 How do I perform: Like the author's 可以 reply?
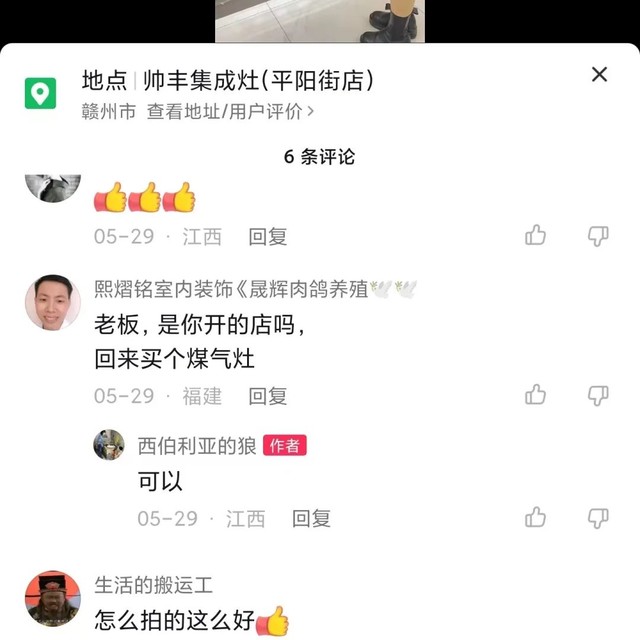tap(536, 518)
